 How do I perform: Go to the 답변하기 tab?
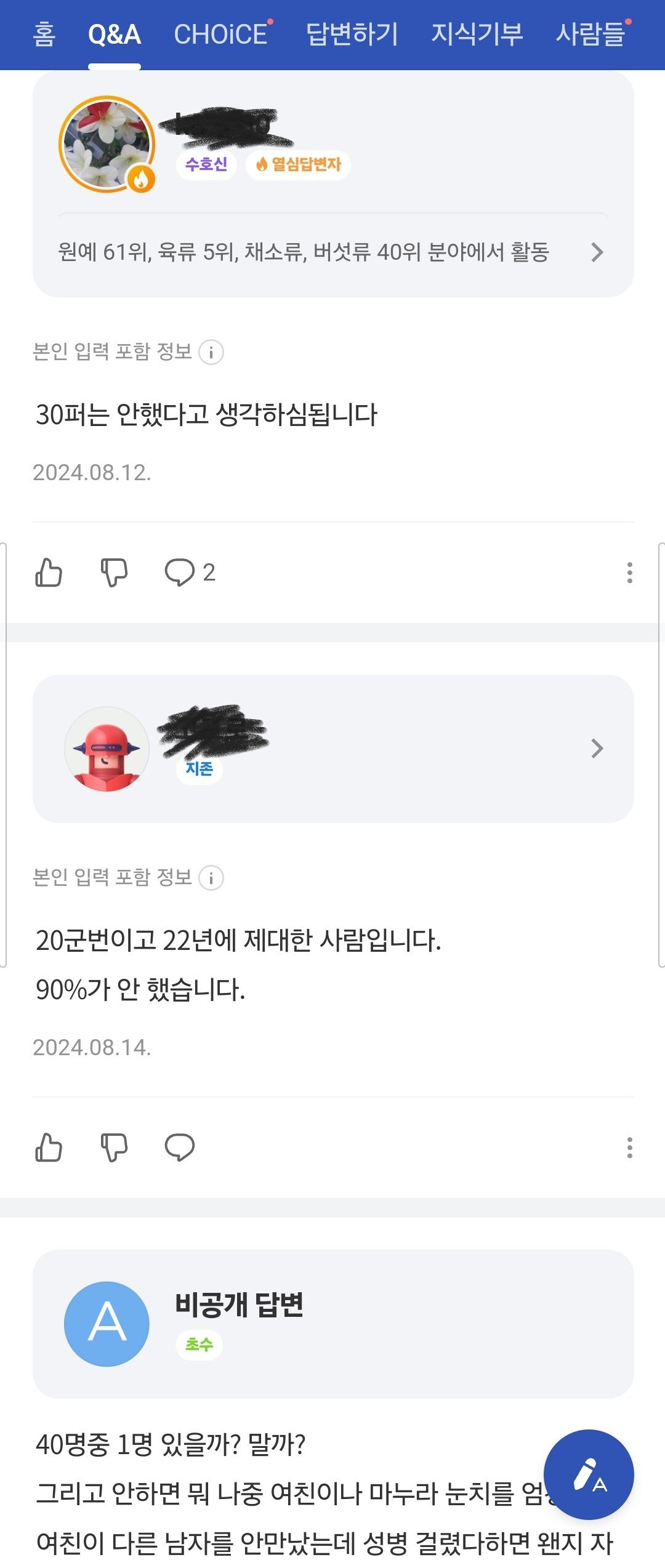pyautogui.click(x=352, y=34)
